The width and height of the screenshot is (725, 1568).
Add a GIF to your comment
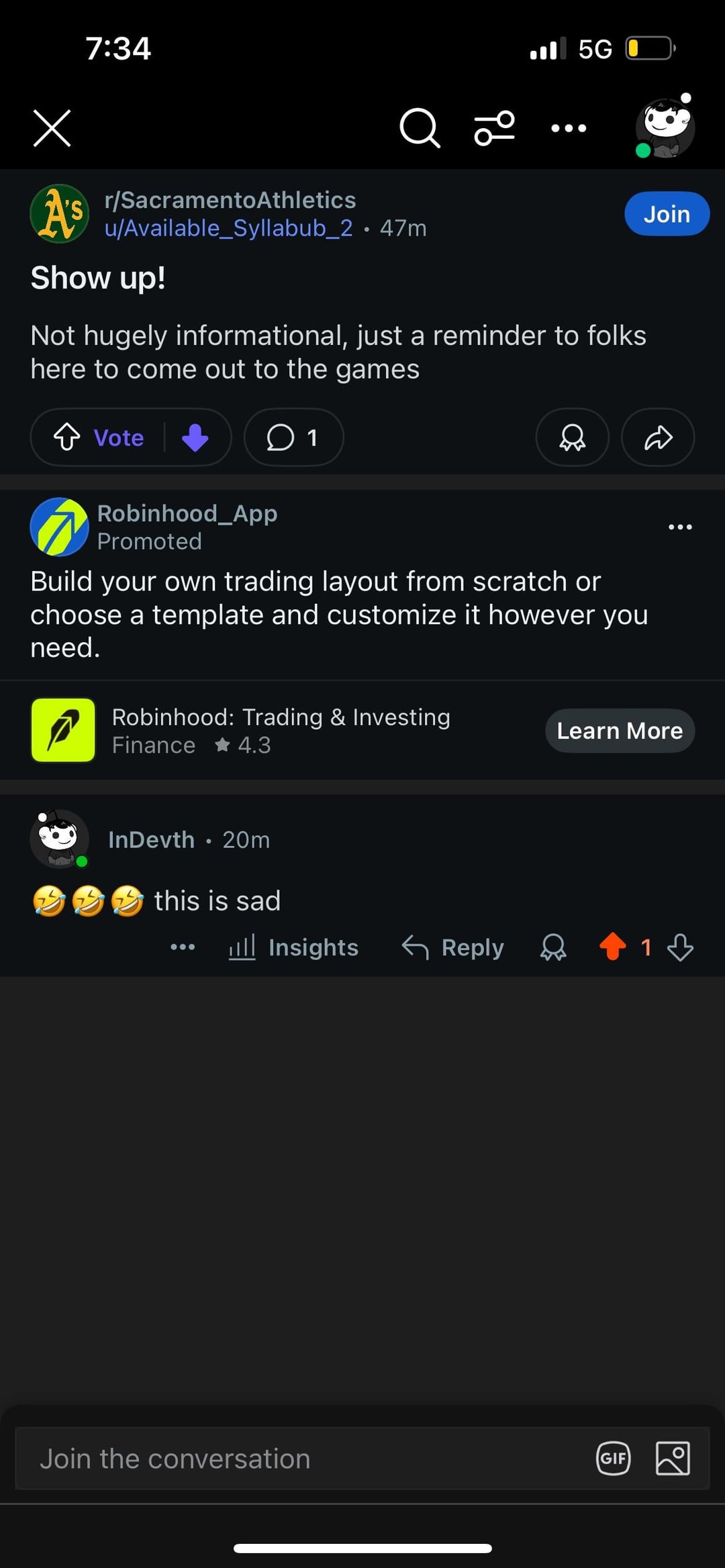tap(613, 1459)
